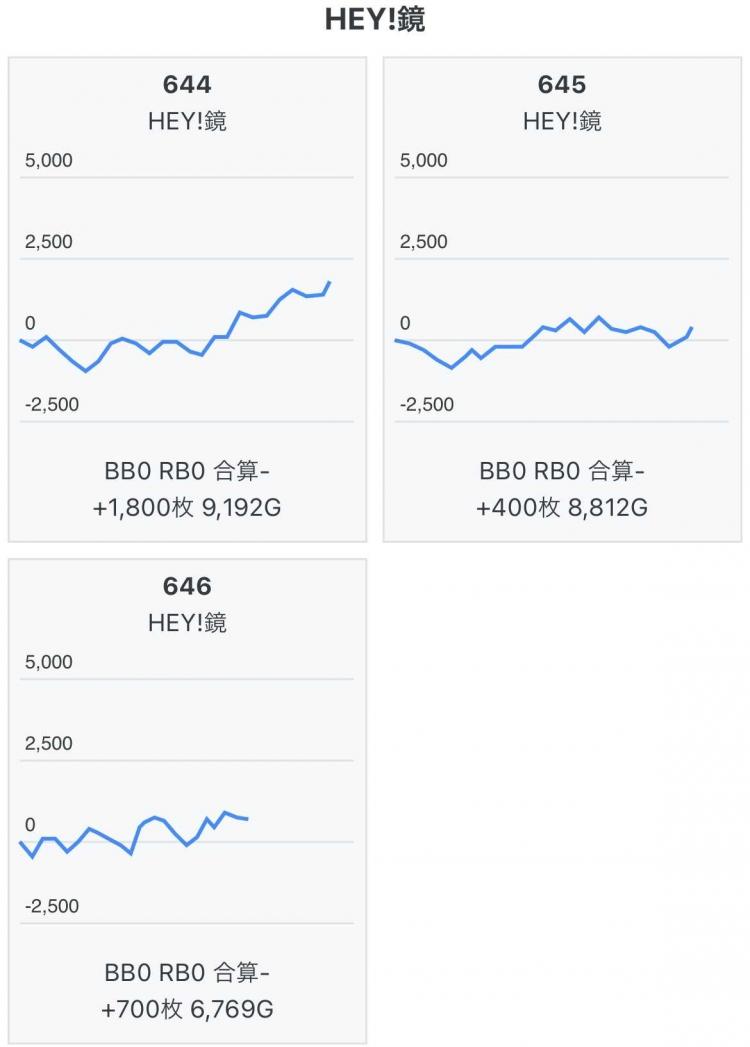Viewport: 750px width, 1047px height.
Task: Open machine 644 HEY!鏡 data card
Action: pyautogui.click(x=187, y=300)
